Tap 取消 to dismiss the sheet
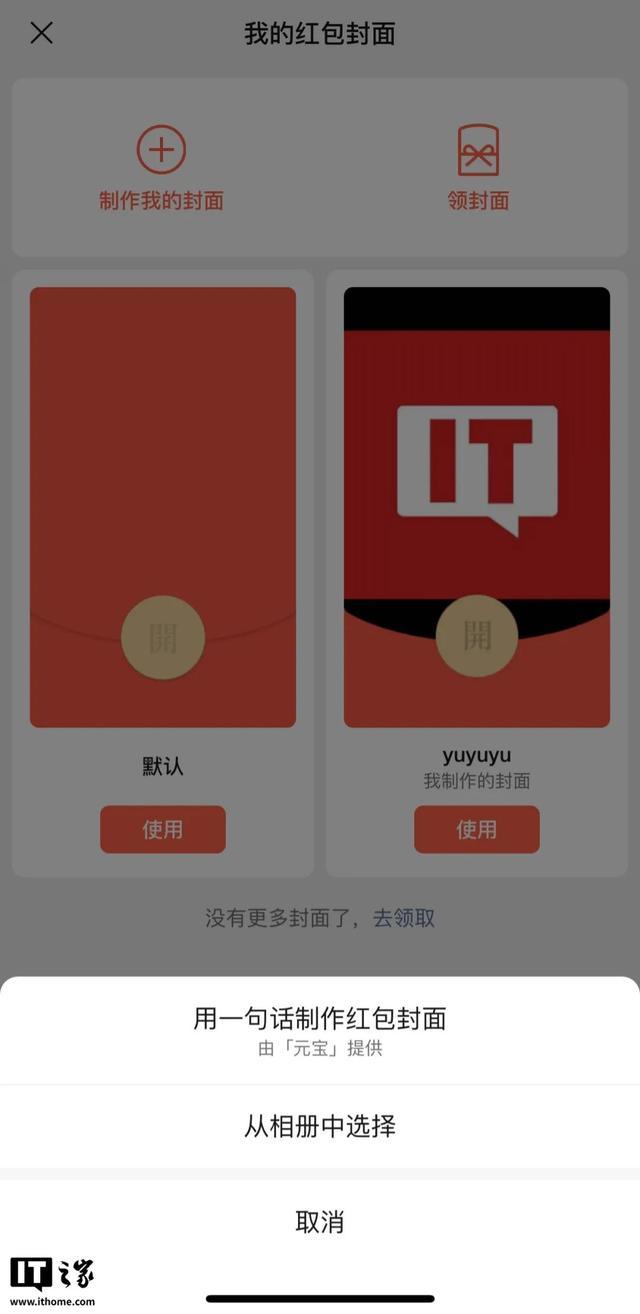This screenshot has height=1314, width=640. (x=319, y=1222)
